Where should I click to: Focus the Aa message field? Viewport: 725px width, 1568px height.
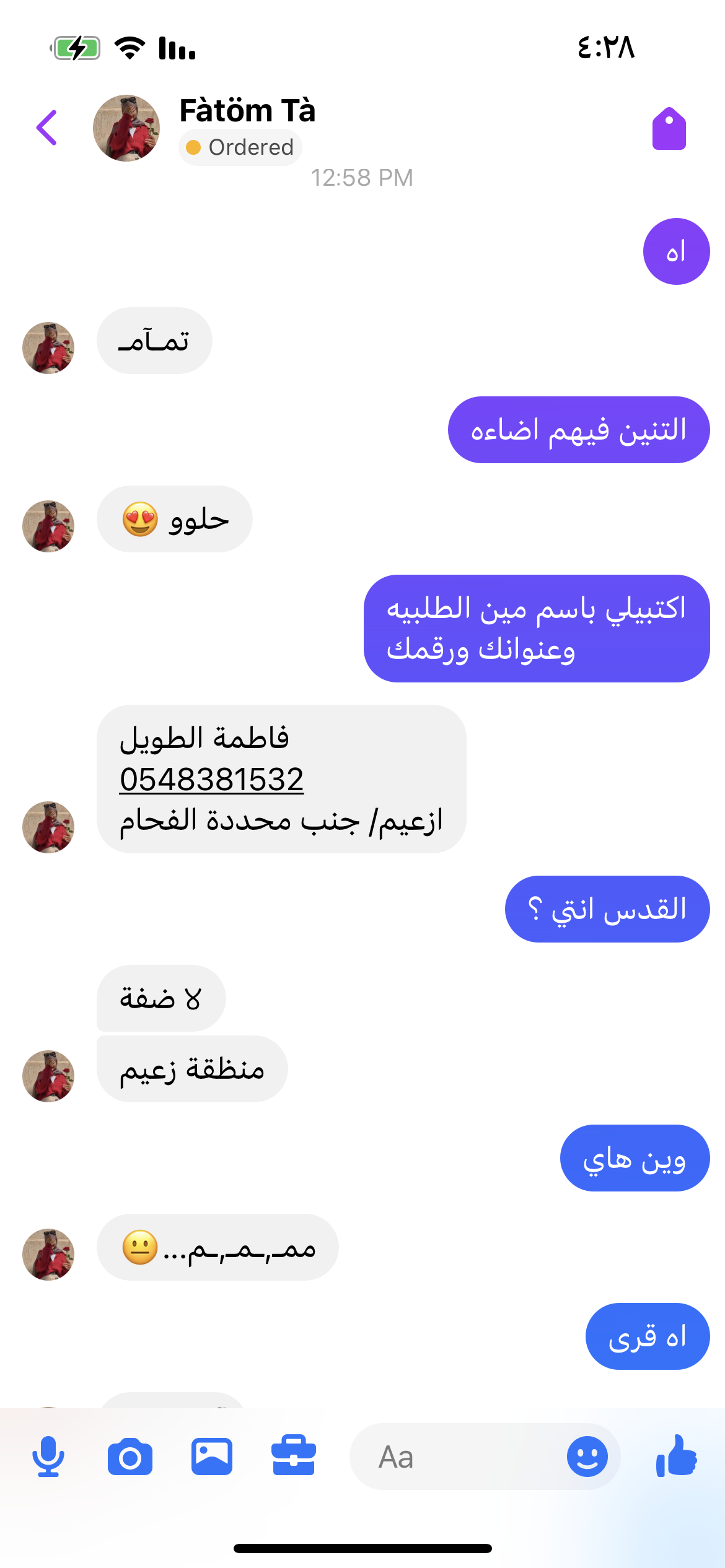459,1457
